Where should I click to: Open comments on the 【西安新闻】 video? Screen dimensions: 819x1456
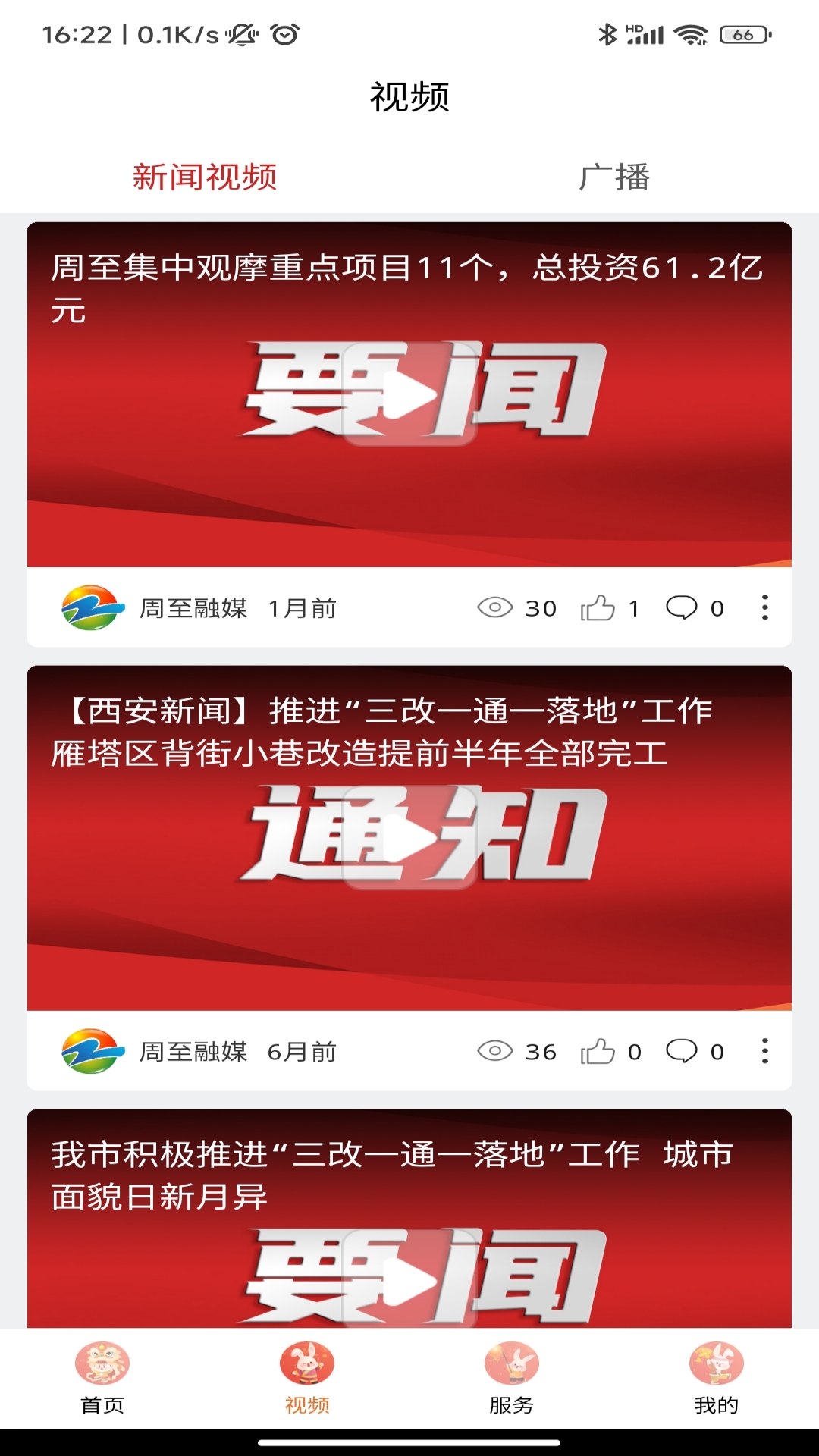(x=681, y=1052)
